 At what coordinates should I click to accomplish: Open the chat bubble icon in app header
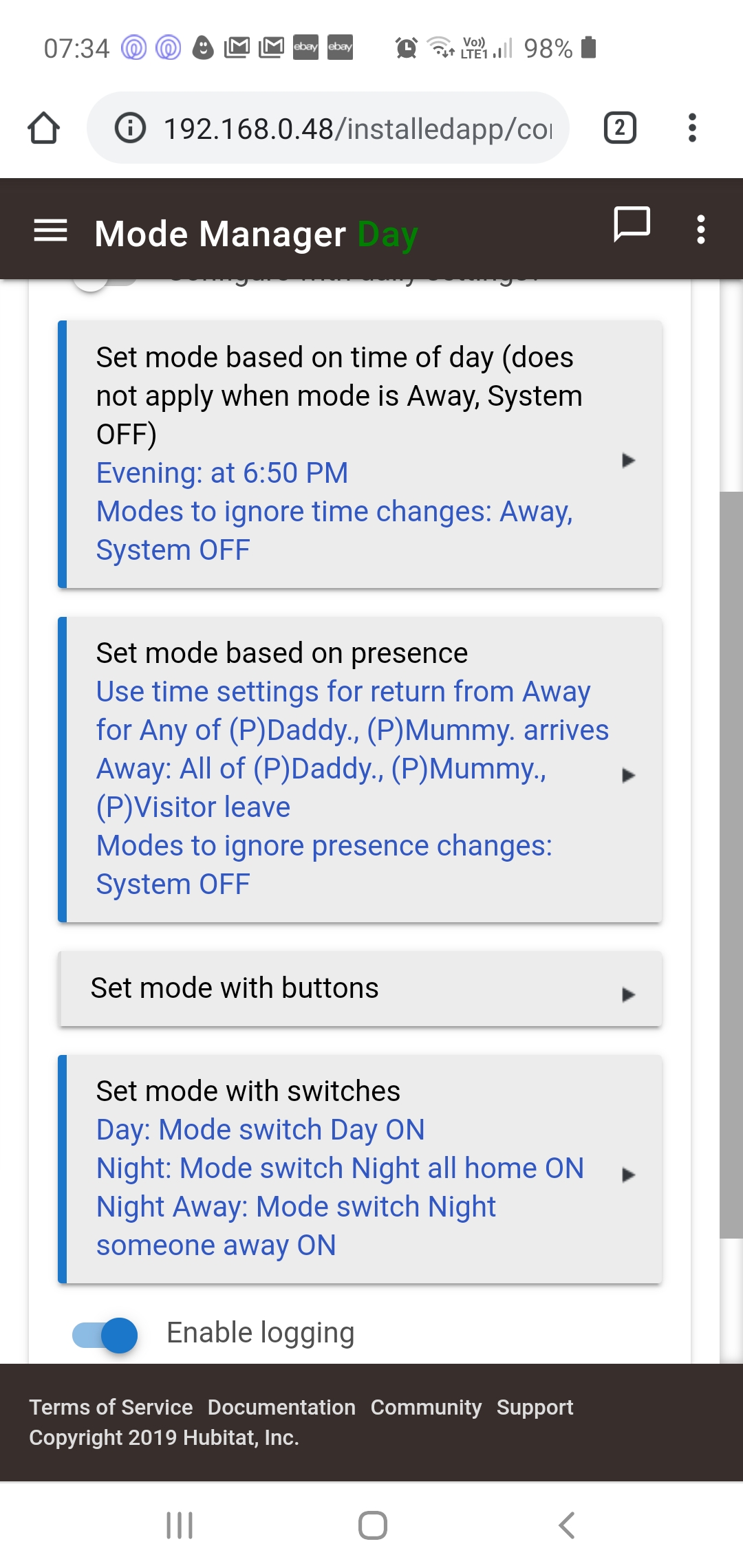point(632,224)
